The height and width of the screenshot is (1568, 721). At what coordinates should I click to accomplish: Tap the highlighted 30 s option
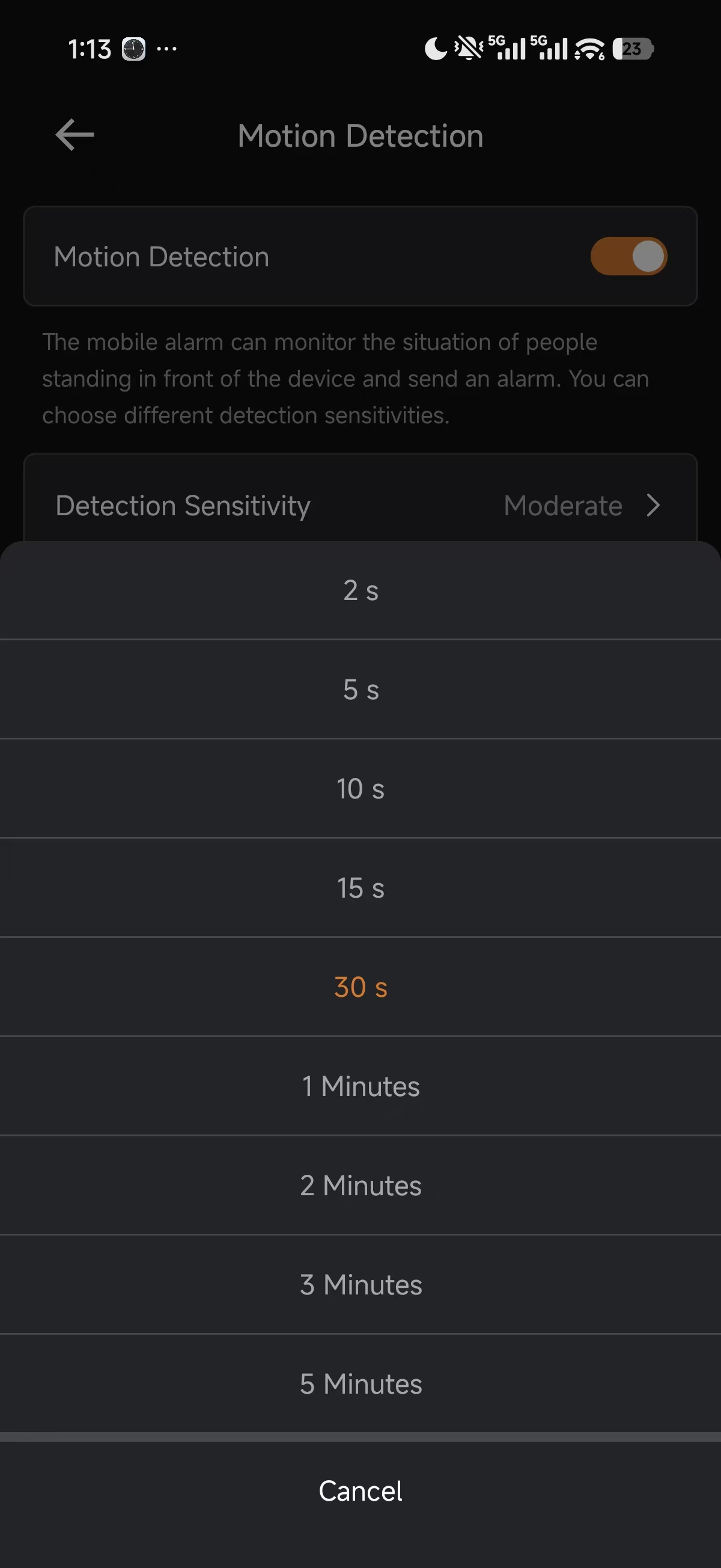(360, 987)
